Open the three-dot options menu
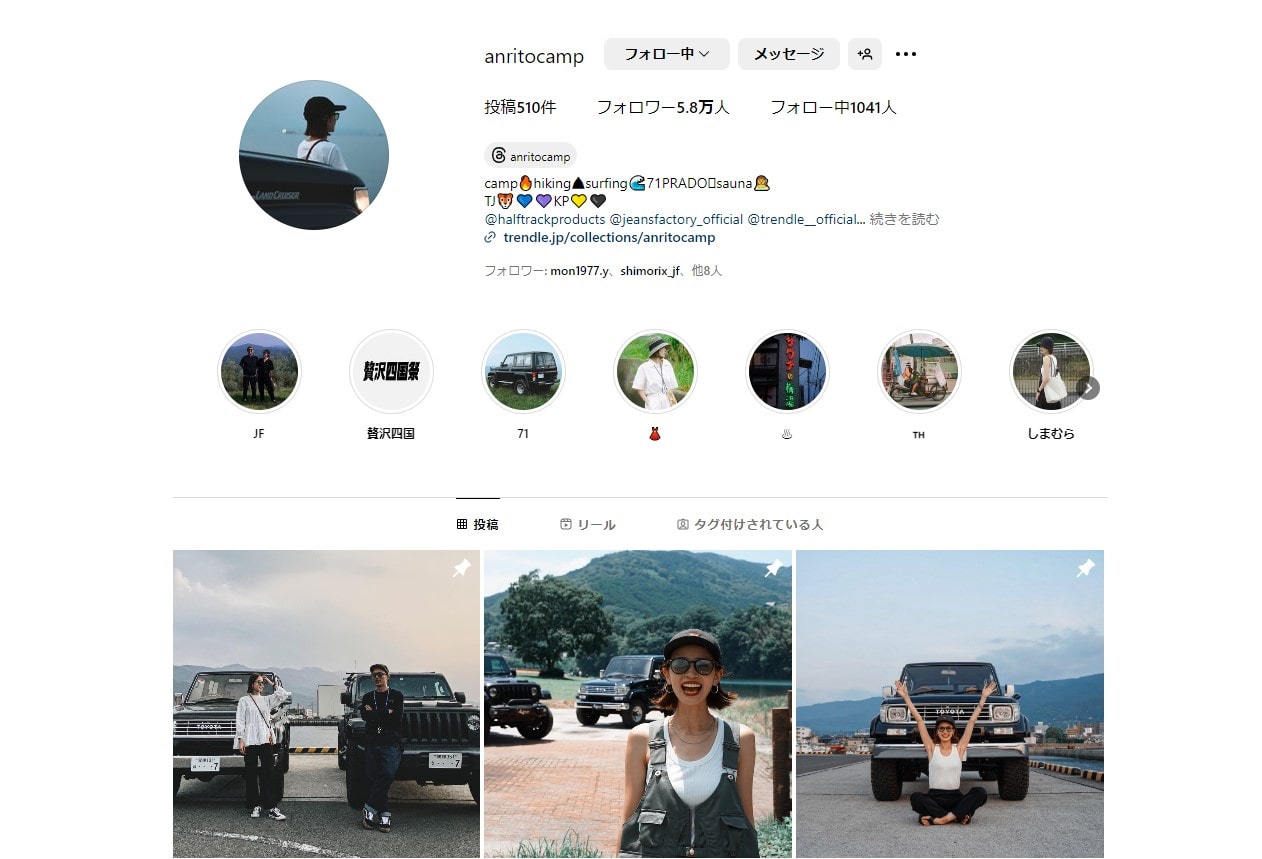This screenshot has width=1262, height=859. tap(906, 54)
